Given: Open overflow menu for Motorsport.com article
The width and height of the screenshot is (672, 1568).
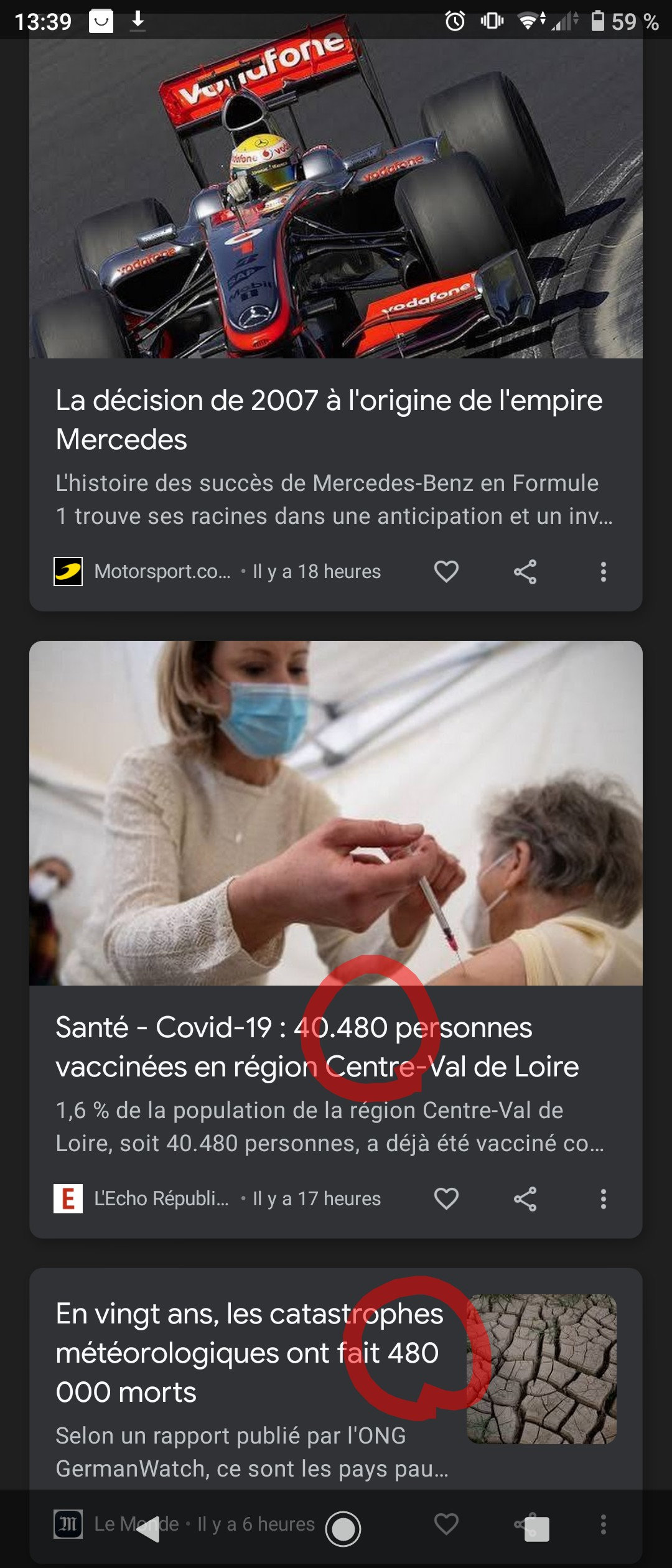Looking at the screenshot, I should pos(603,572).
